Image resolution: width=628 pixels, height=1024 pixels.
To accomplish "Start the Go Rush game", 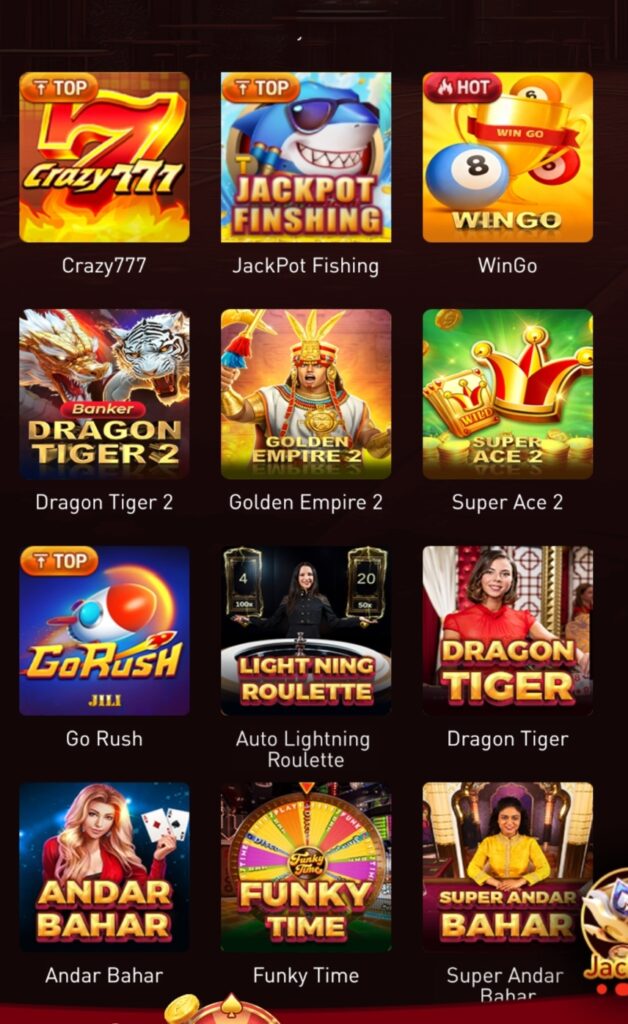I will (x=104, y=630).
